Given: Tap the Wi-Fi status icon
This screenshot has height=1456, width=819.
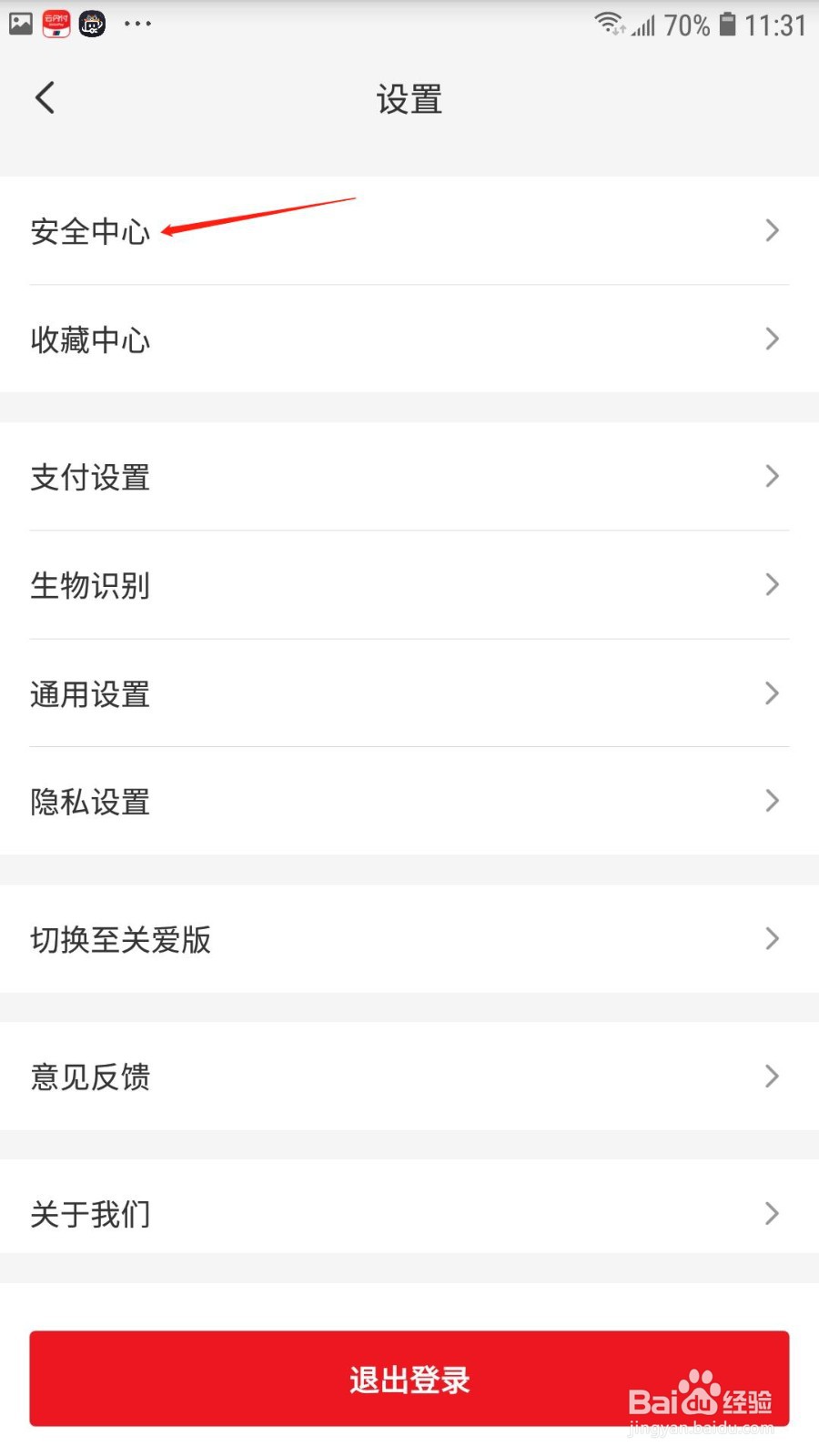Looking at the screenshot, I should click(608, 23).
